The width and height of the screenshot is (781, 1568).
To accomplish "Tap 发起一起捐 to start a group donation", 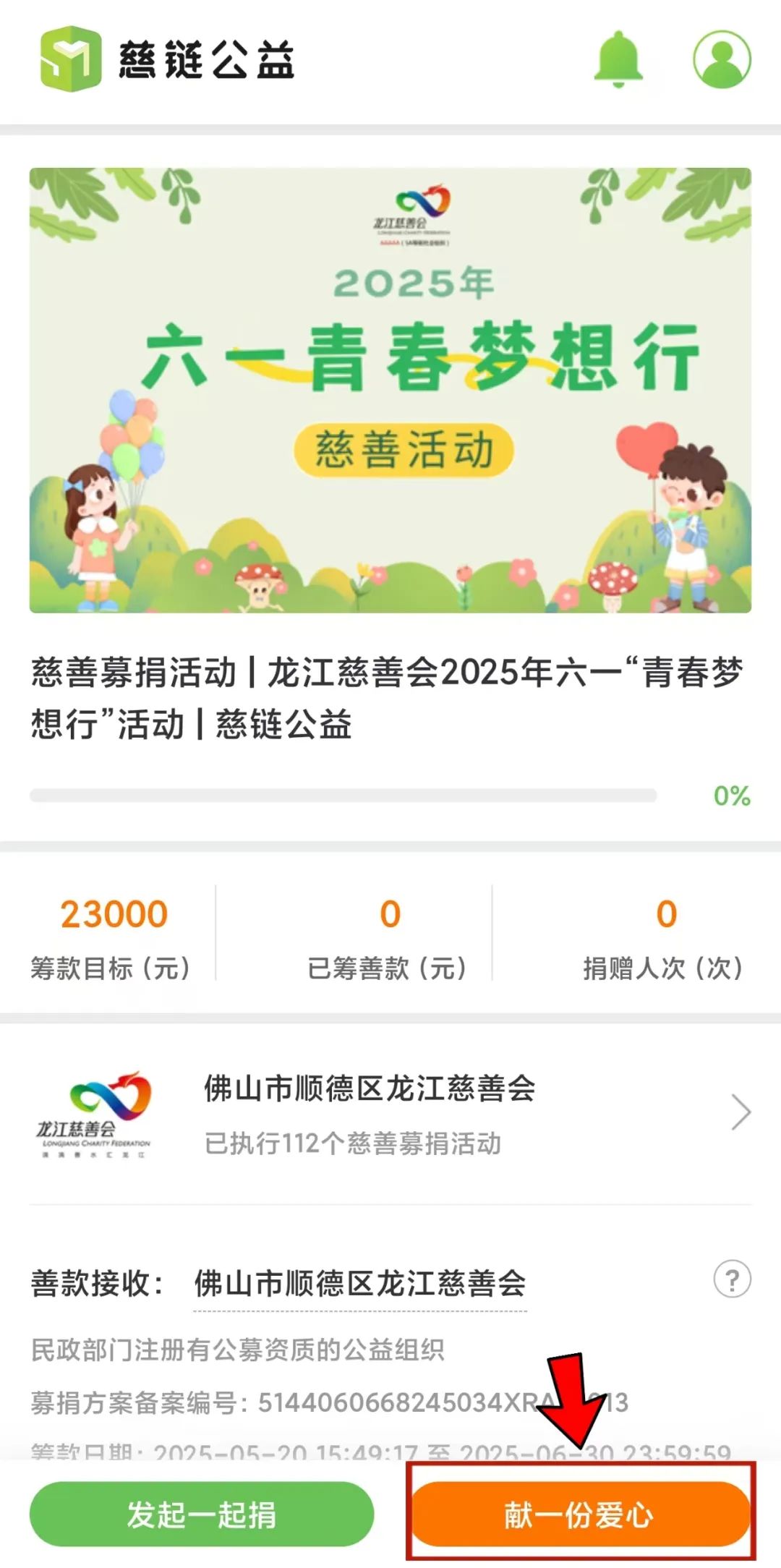I will point(201,1514).
